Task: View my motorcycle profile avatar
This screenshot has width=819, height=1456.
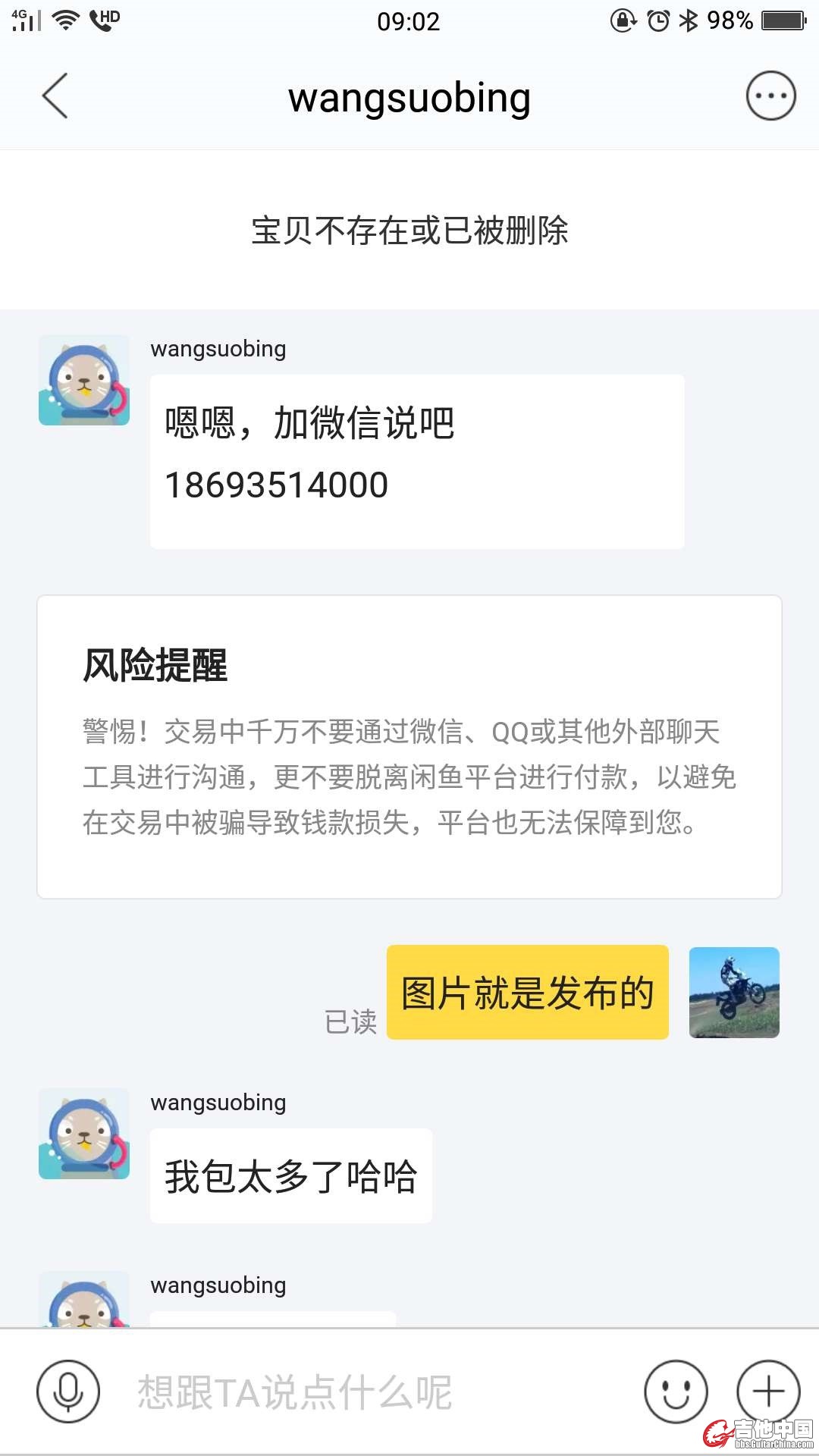Action: tap(733, 993)
